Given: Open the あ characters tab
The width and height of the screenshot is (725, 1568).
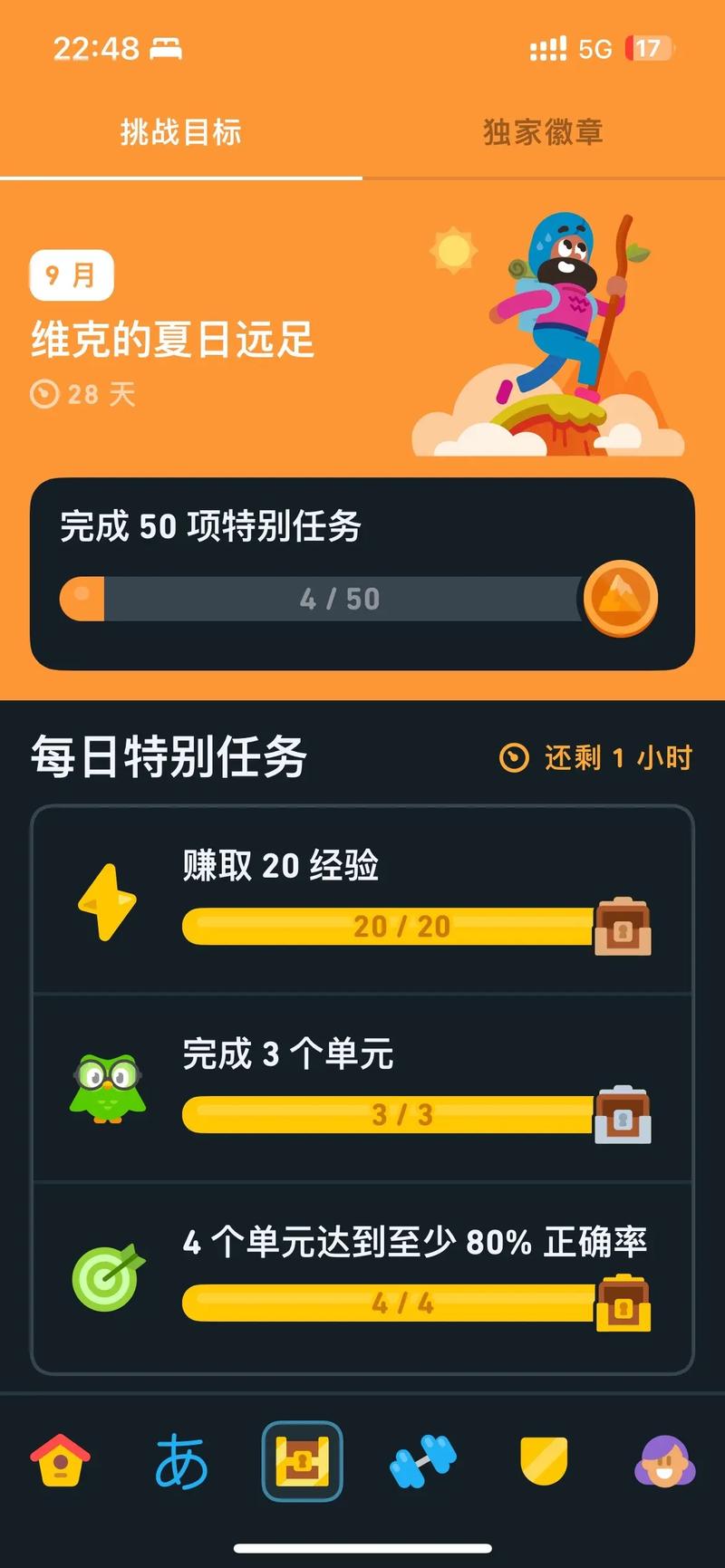Looking at the screenshot, I should tap(181, 1460).
